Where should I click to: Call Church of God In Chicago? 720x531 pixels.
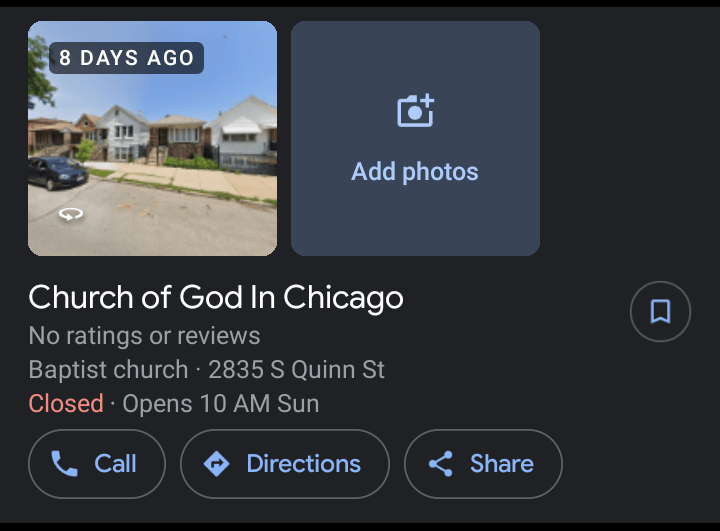[96, 464]
